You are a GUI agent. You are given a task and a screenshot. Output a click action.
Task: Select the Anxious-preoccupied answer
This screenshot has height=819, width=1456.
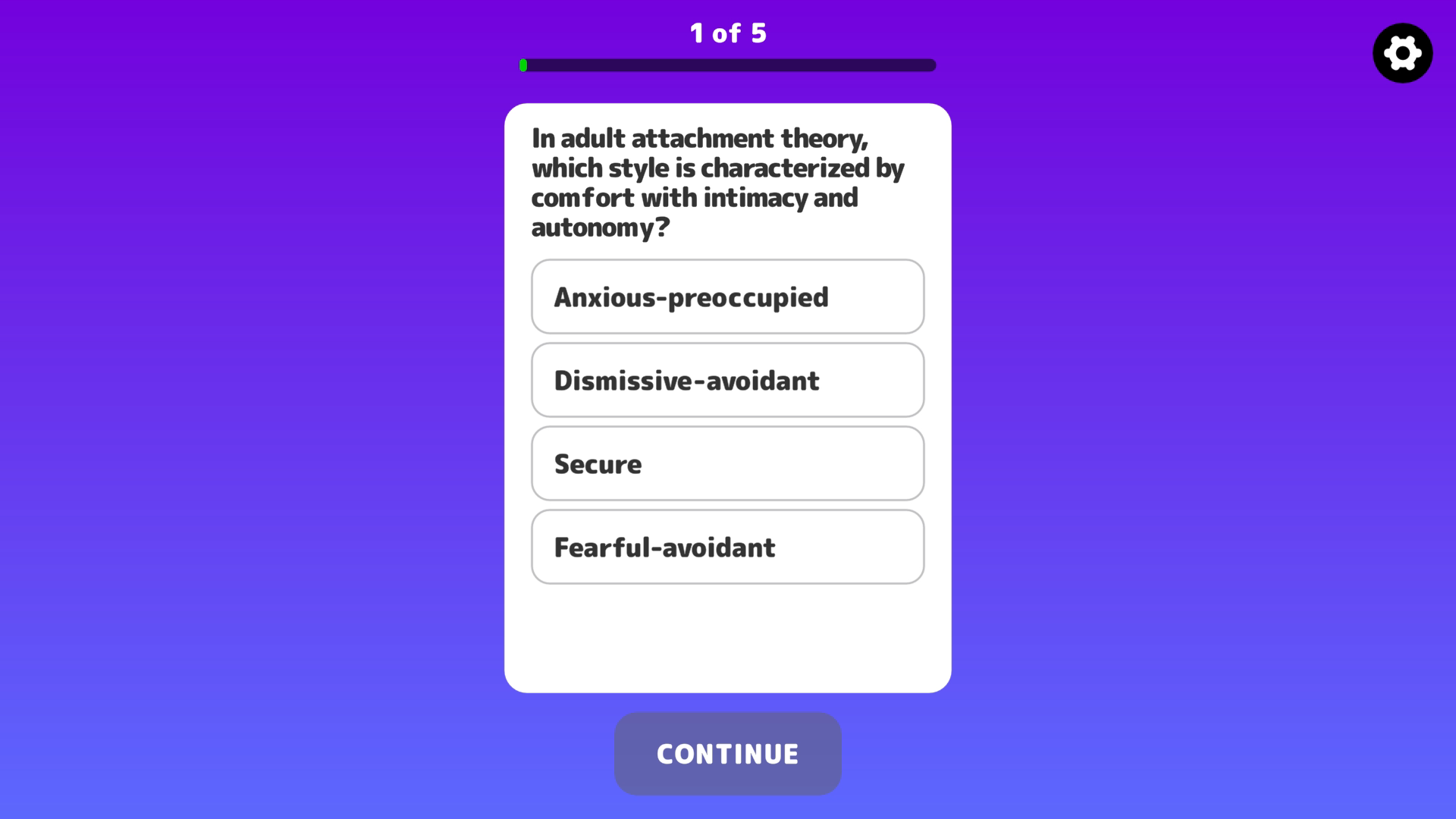tap(727, 297)
